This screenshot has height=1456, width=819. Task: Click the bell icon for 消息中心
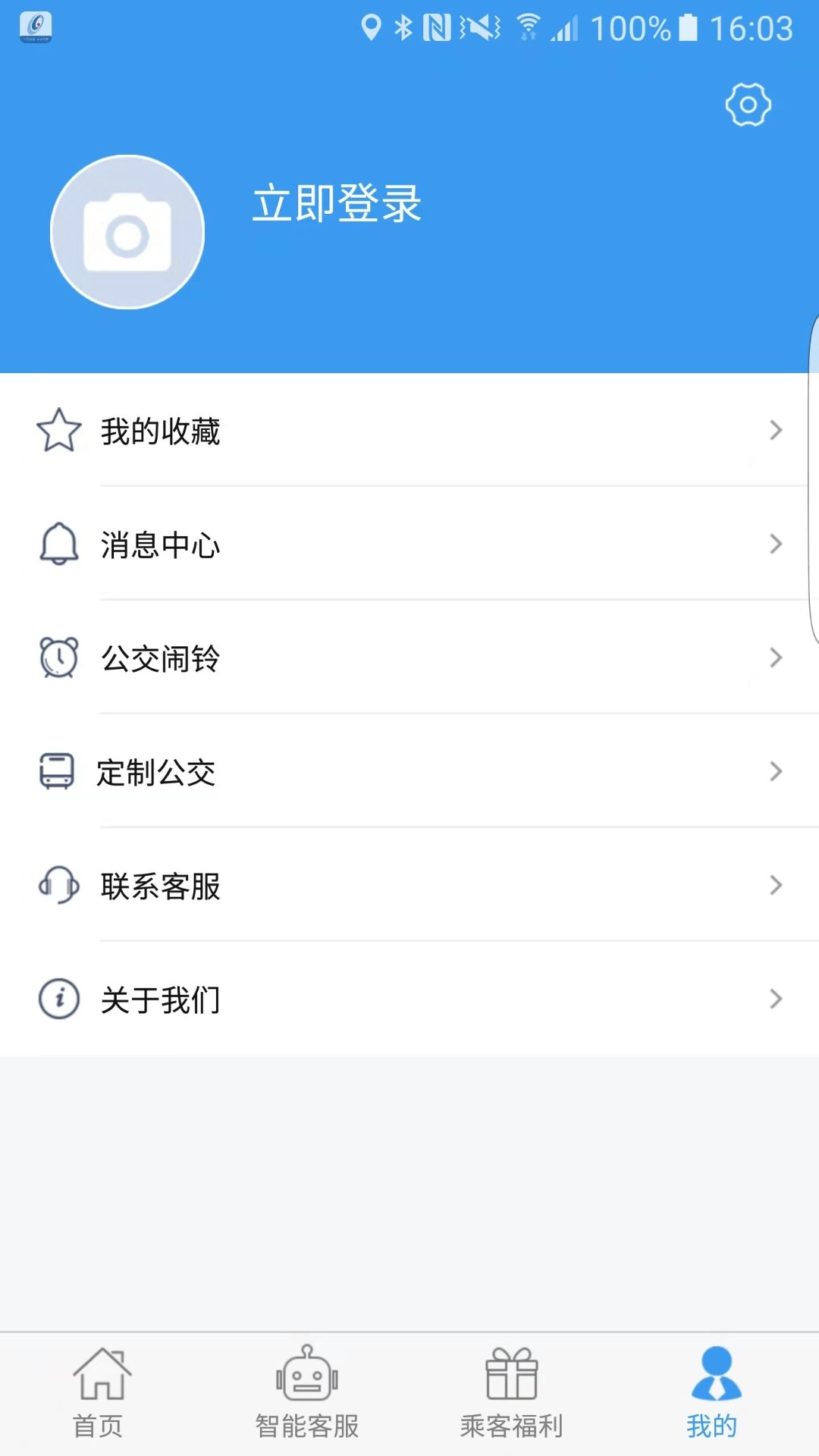point(59,544)
